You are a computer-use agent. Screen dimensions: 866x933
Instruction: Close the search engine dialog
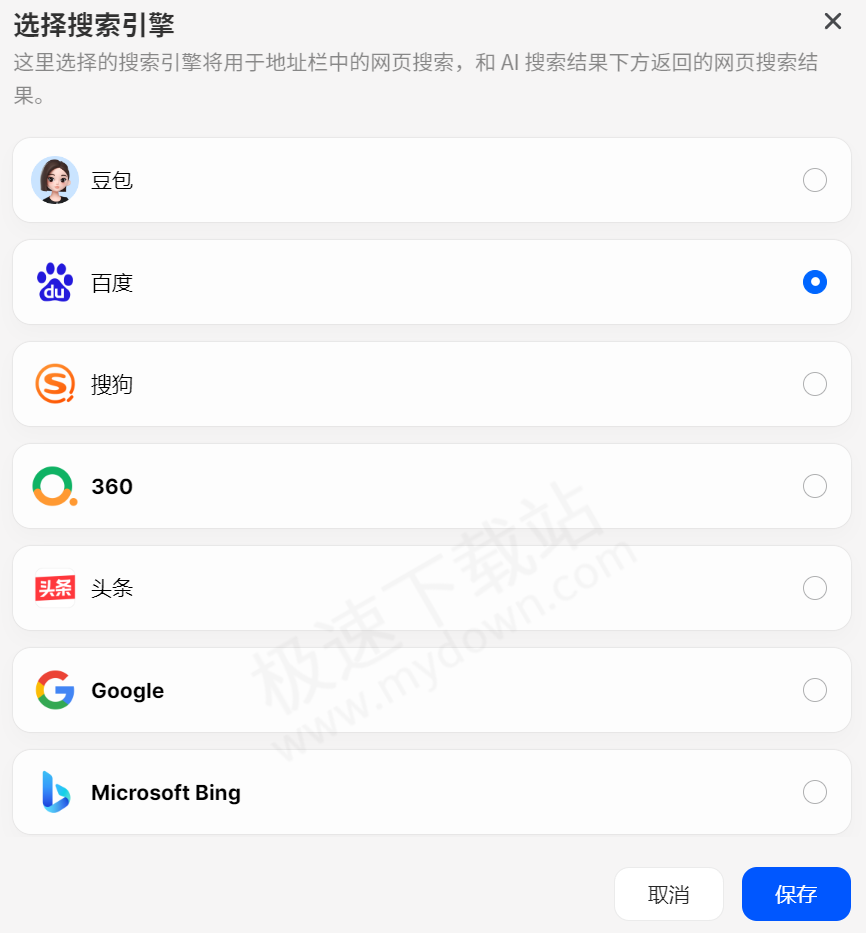[x=833, y=21]
